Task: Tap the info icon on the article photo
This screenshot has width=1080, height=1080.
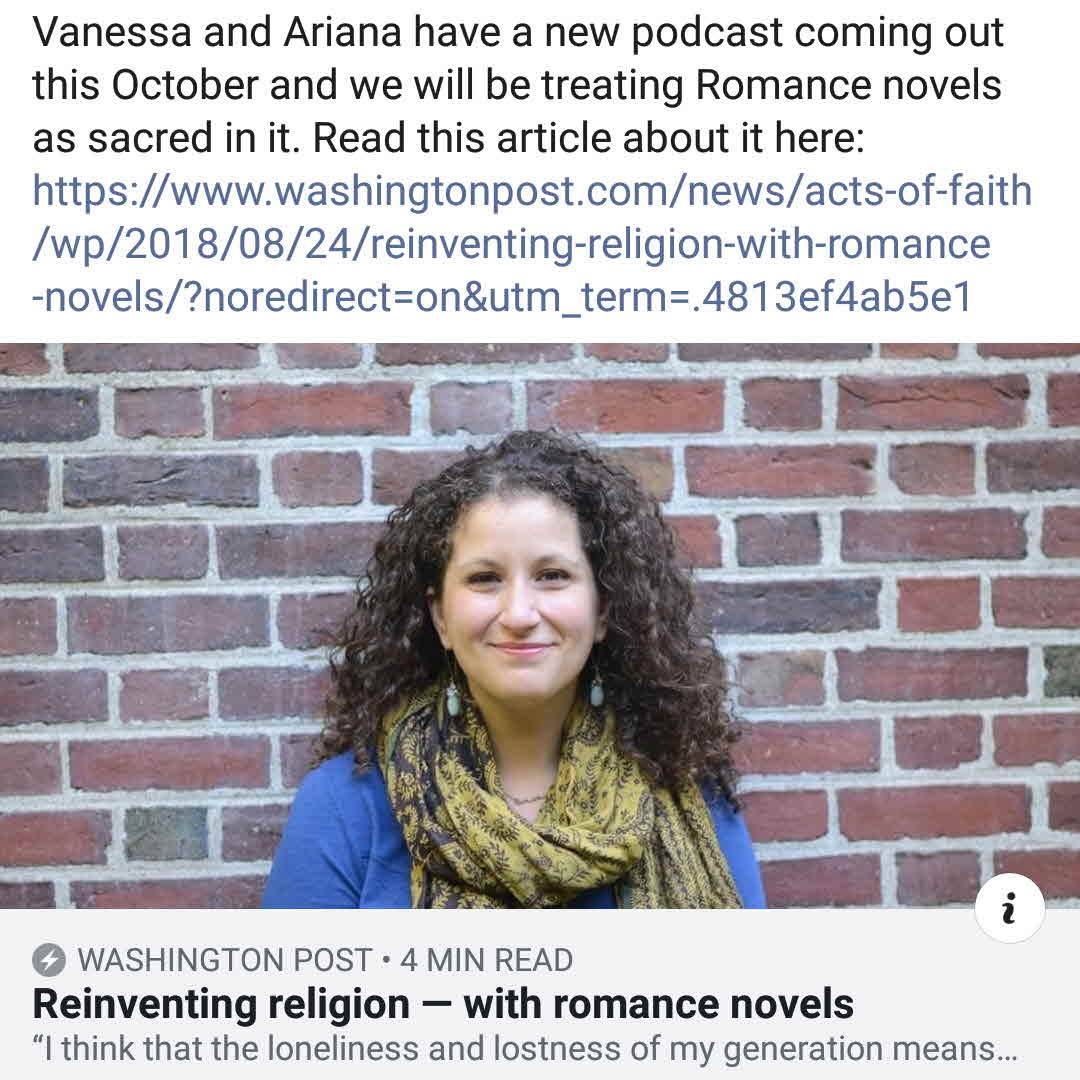Action: 1010,909
